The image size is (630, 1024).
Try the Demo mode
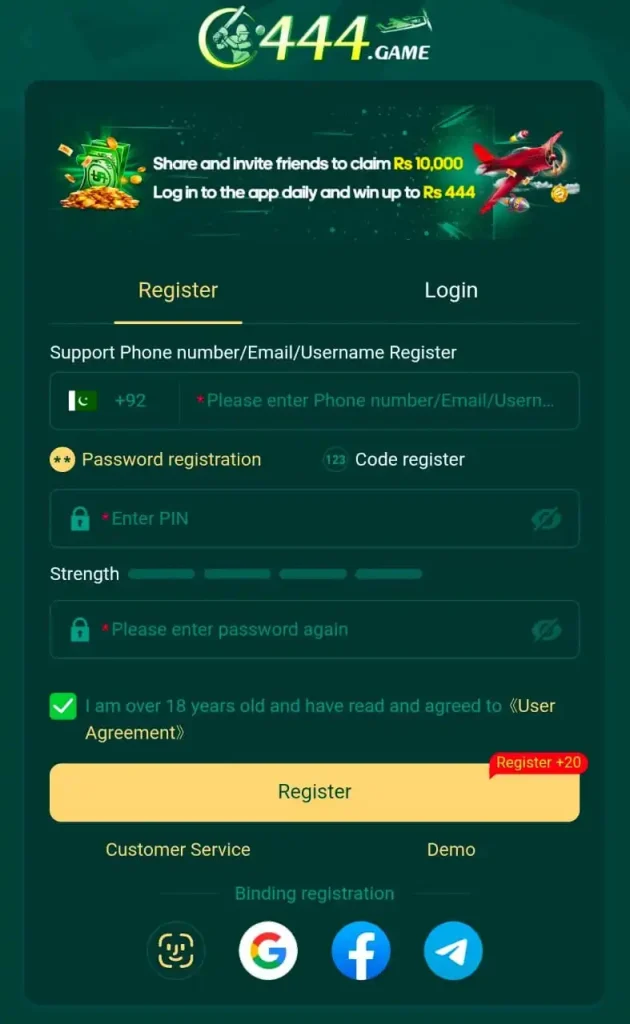point(451,849)
